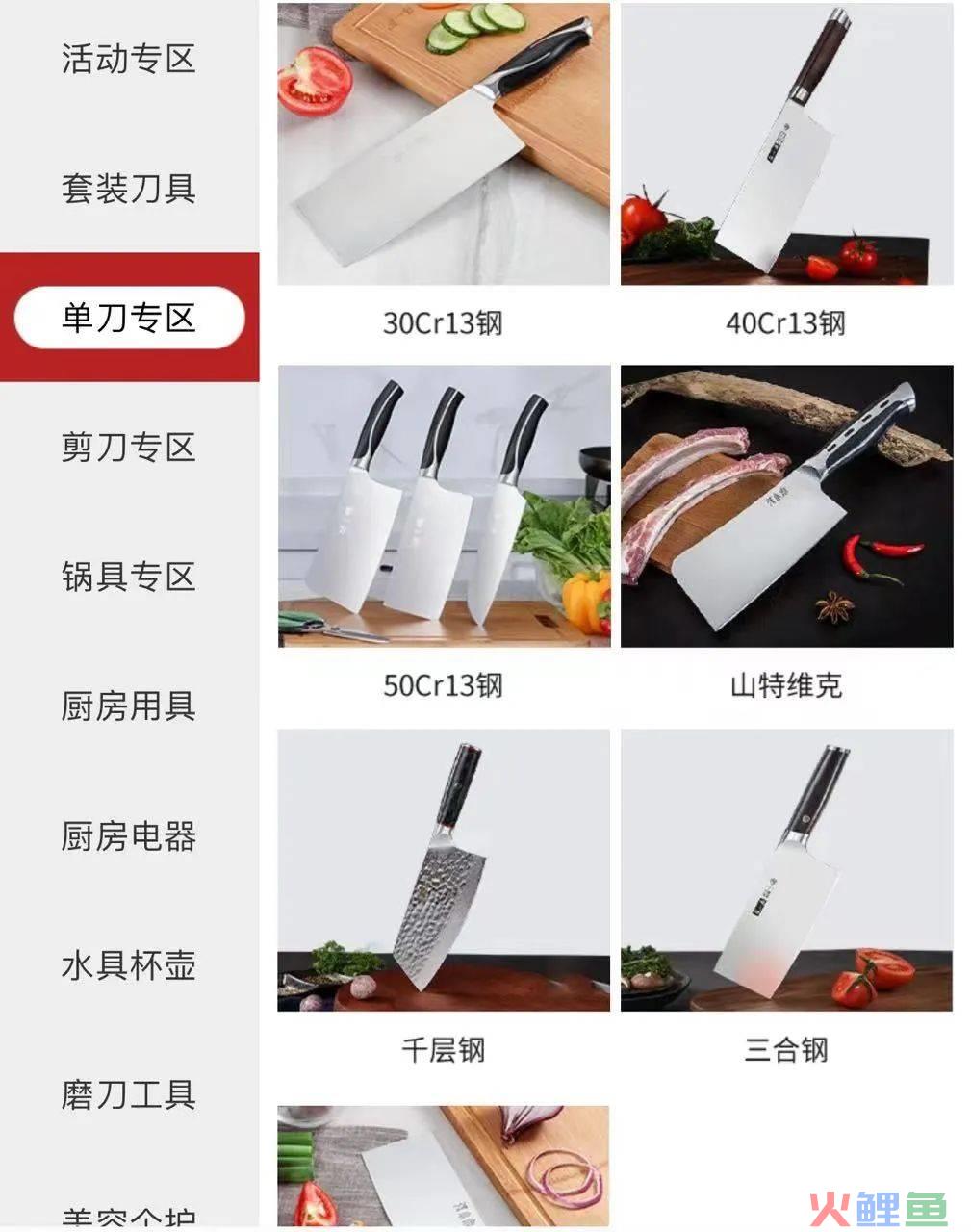This screenshot has height=1232, width=971.
Task: Open the 活动专区 category
Action: point(128,59)
